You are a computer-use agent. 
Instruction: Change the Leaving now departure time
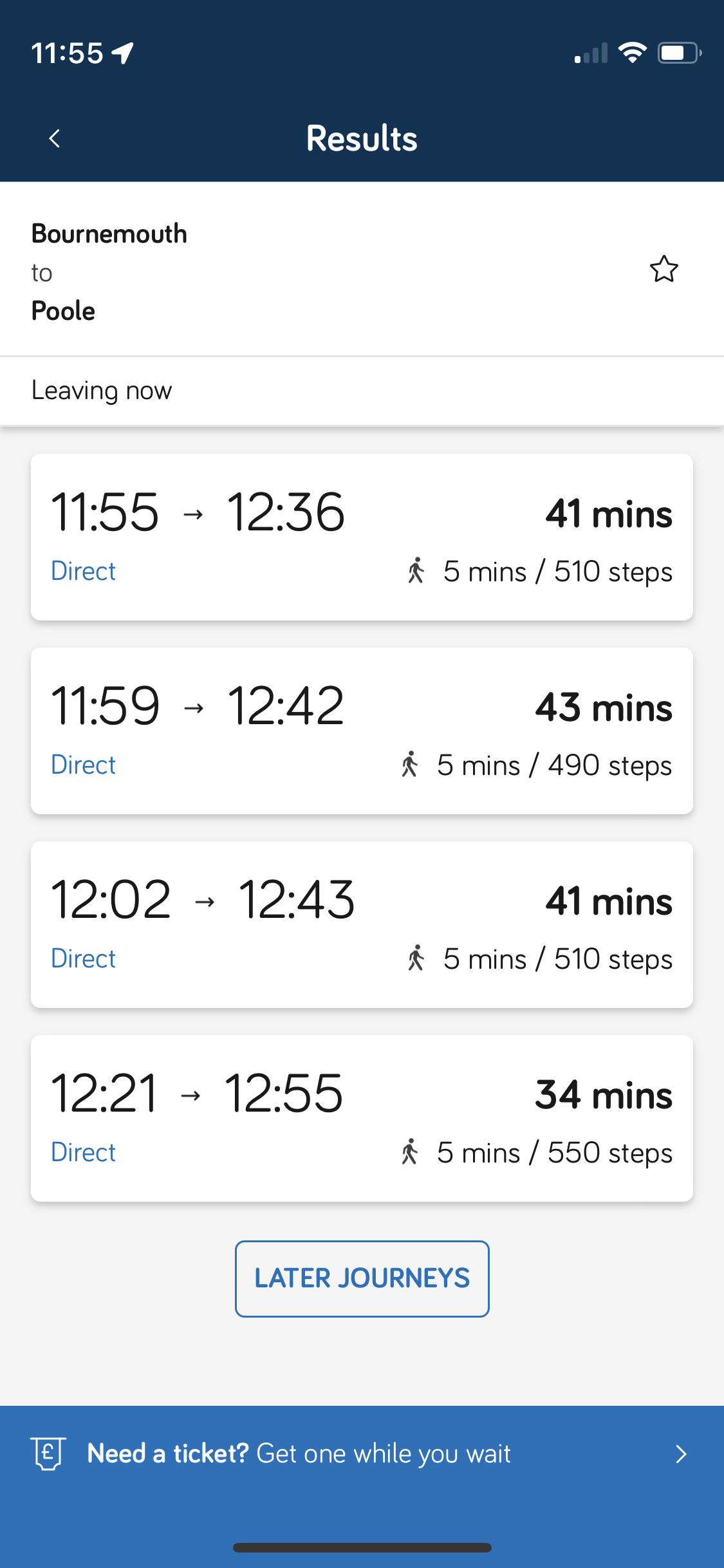click(x=362, y=391)
